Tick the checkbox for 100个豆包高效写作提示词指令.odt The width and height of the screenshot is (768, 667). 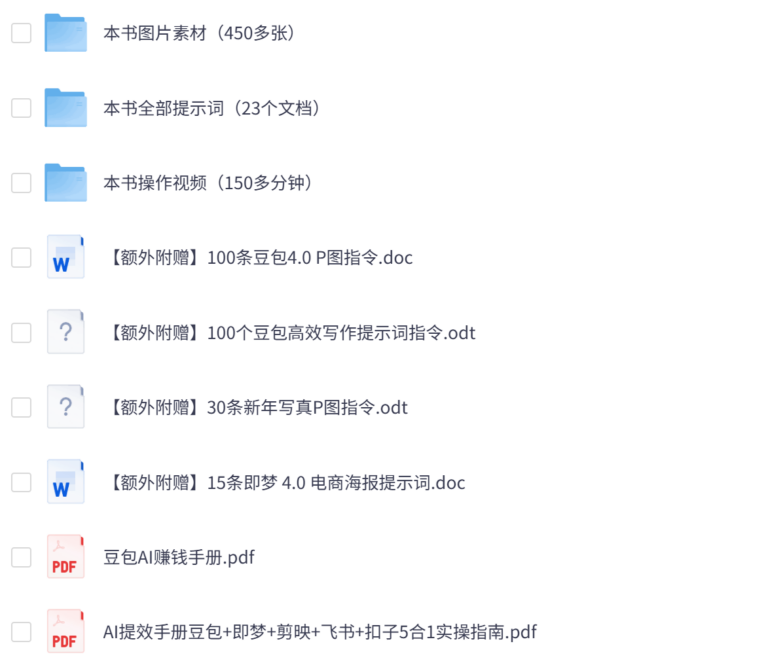pyautogui.click(x=21, y=333)
